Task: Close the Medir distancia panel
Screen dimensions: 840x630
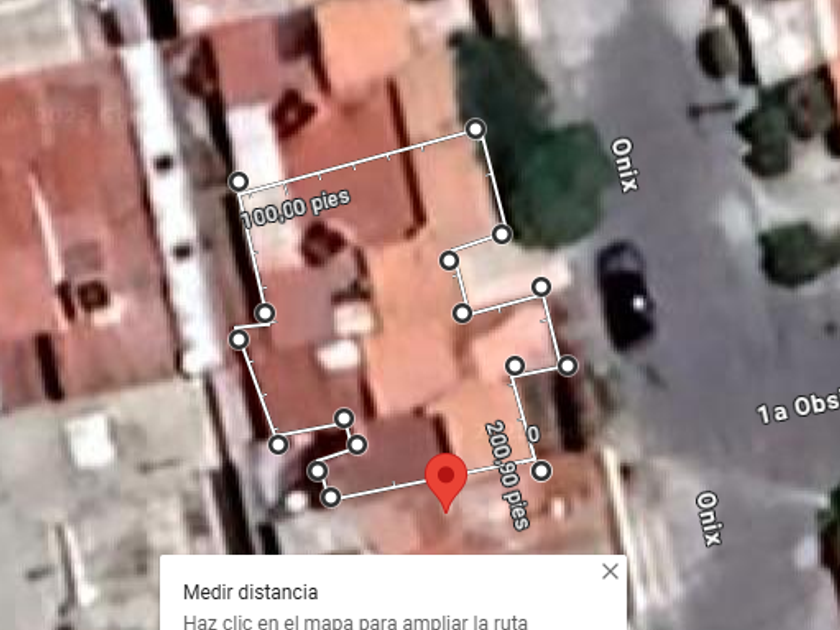Action: [x=610, y=572]
